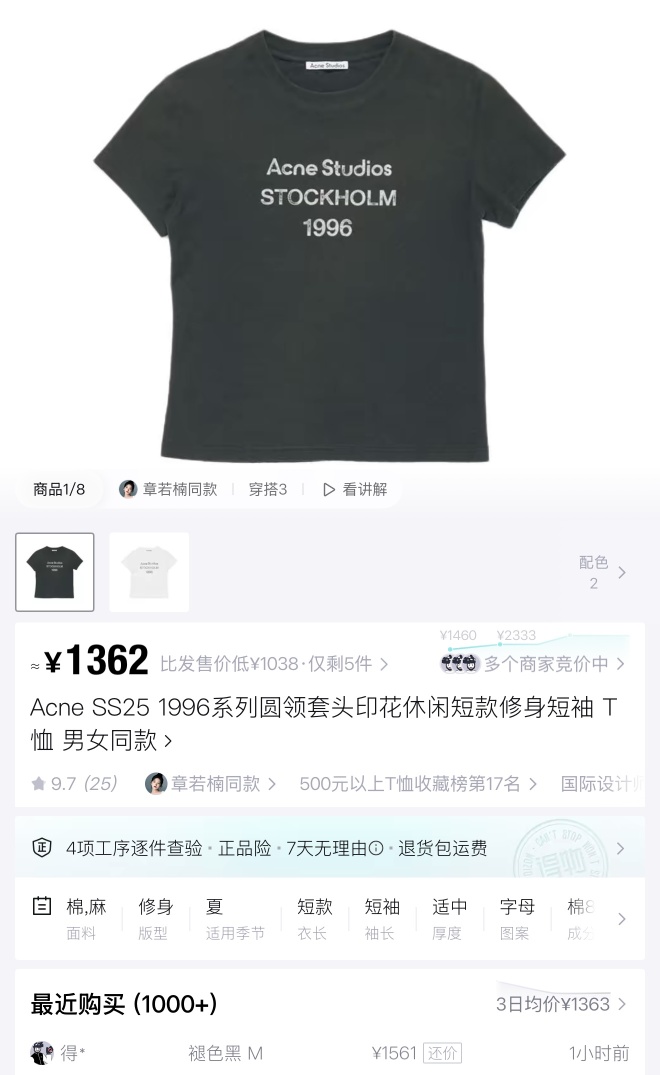This screenshot has width=660, height=1075.
Task: Select the black T-shirt color thumbnail
Action: [x=55, y=572]
